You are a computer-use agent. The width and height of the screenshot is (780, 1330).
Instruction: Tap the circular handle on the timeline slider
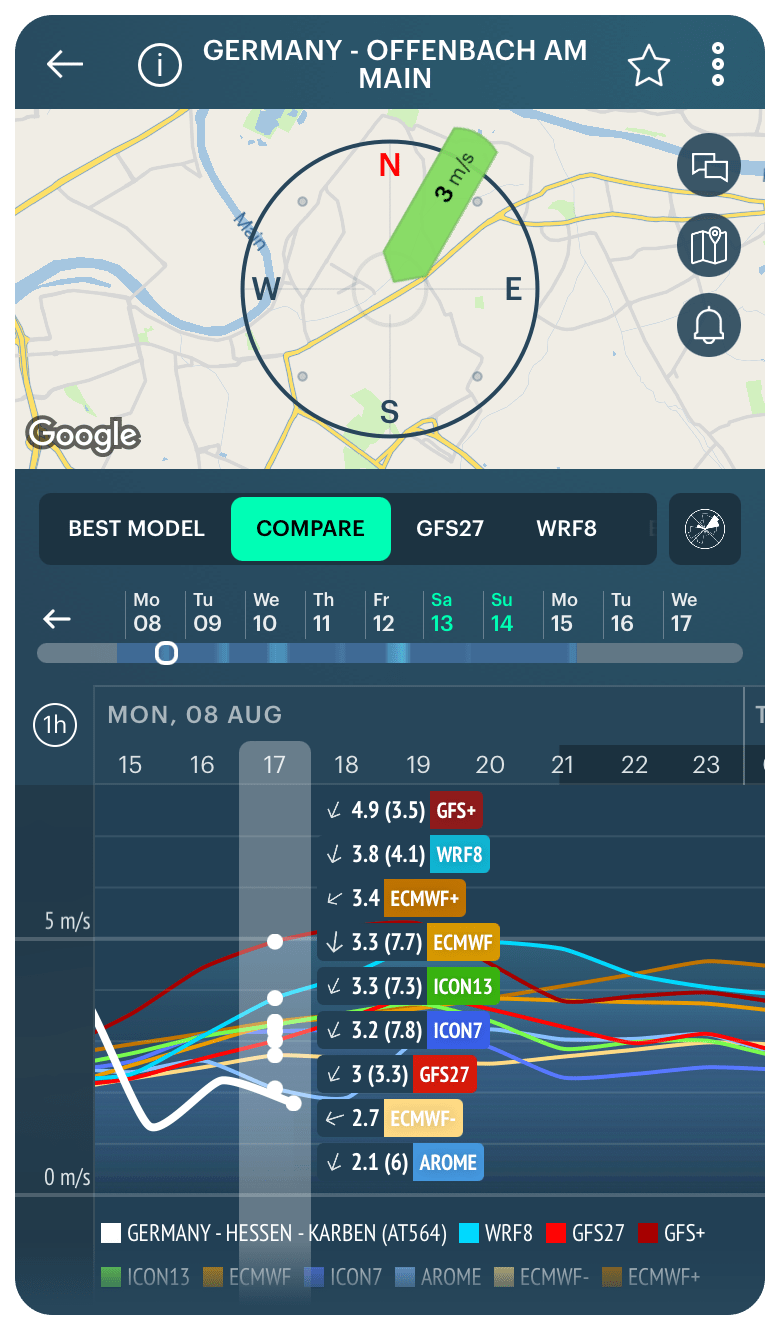(166, 654)
